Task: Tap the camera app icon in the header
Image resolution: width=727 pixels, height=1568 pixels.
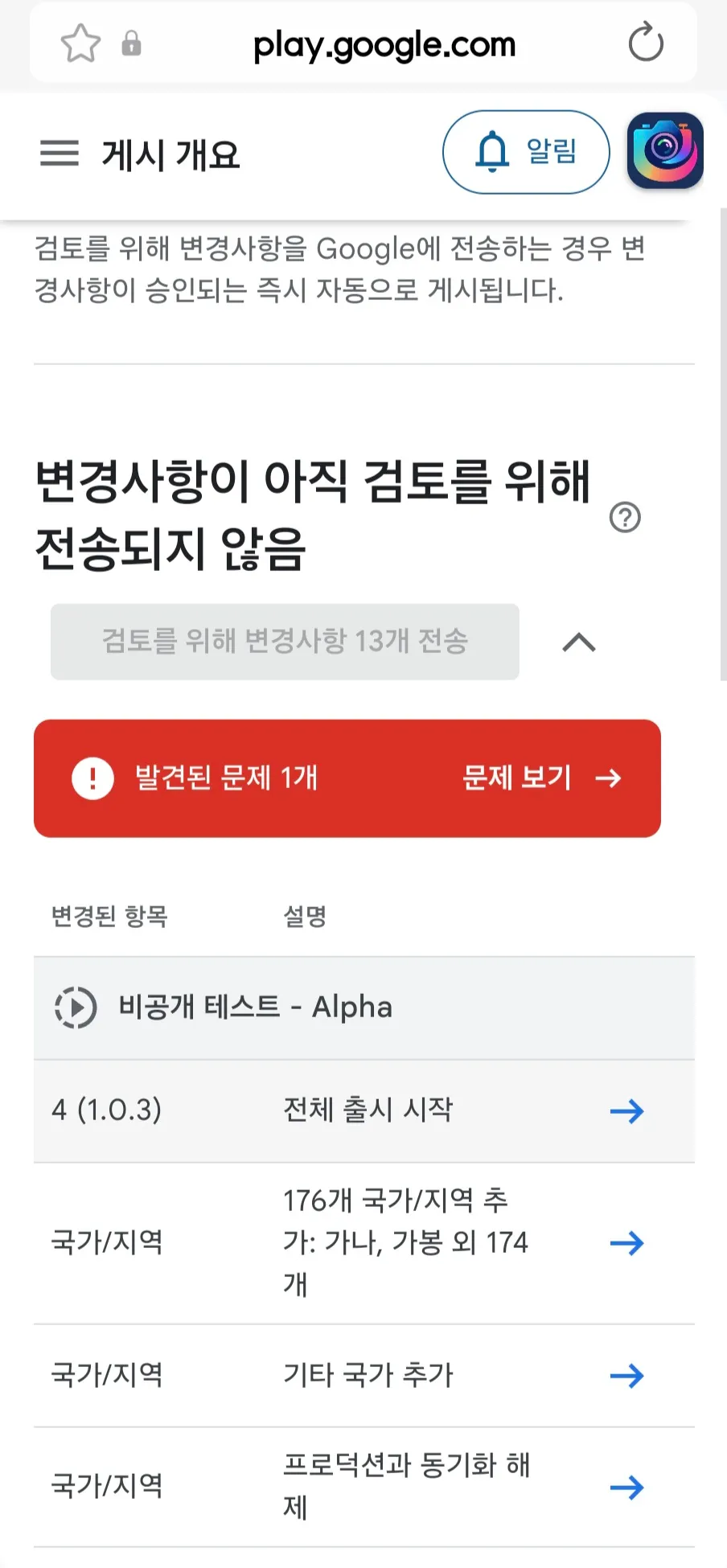Action: 665,150
